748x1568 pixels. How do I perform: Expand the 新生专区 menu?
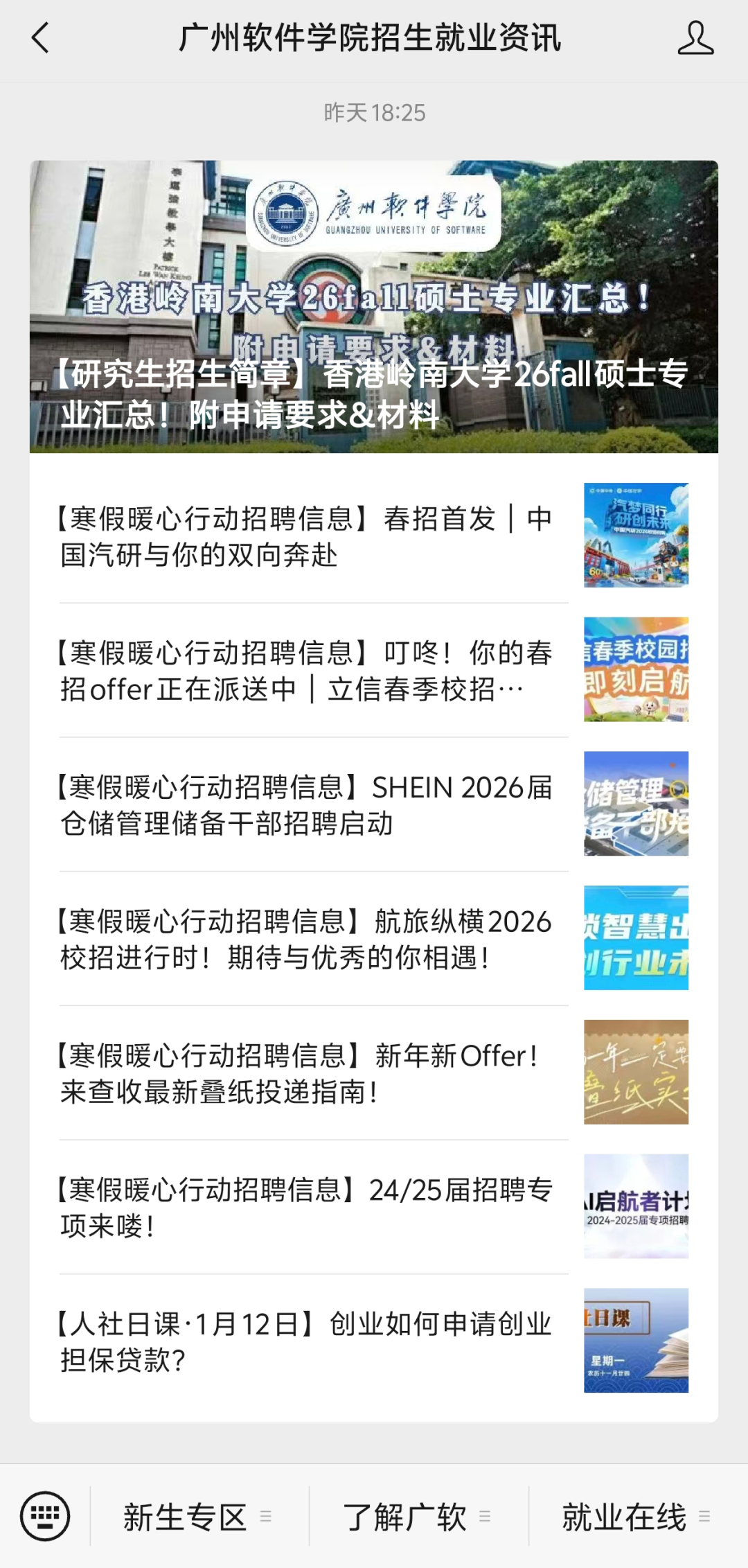(x=197, y=1517)
